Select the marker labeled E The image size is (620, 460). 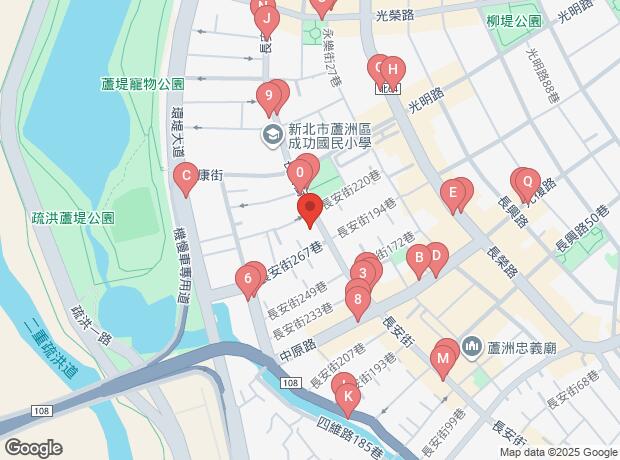453,191
